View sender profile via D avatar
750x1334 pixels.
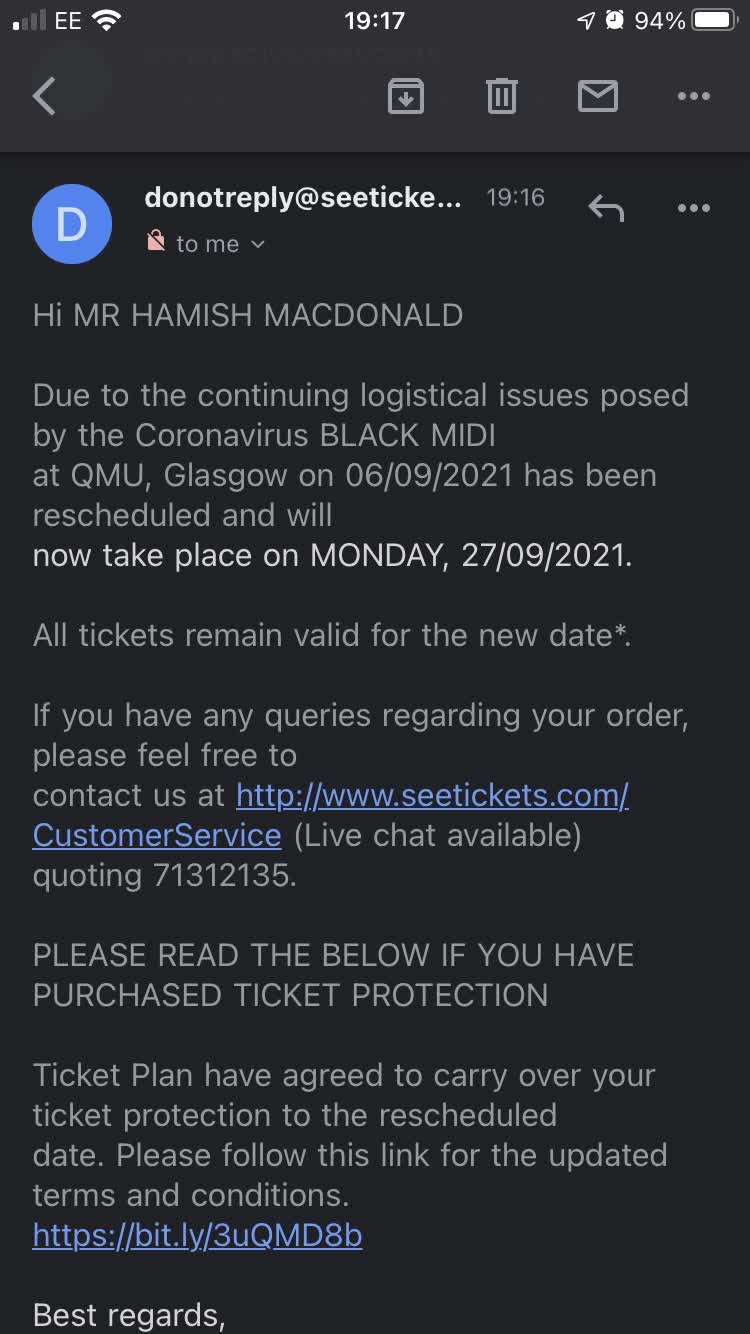coord(72,224)
